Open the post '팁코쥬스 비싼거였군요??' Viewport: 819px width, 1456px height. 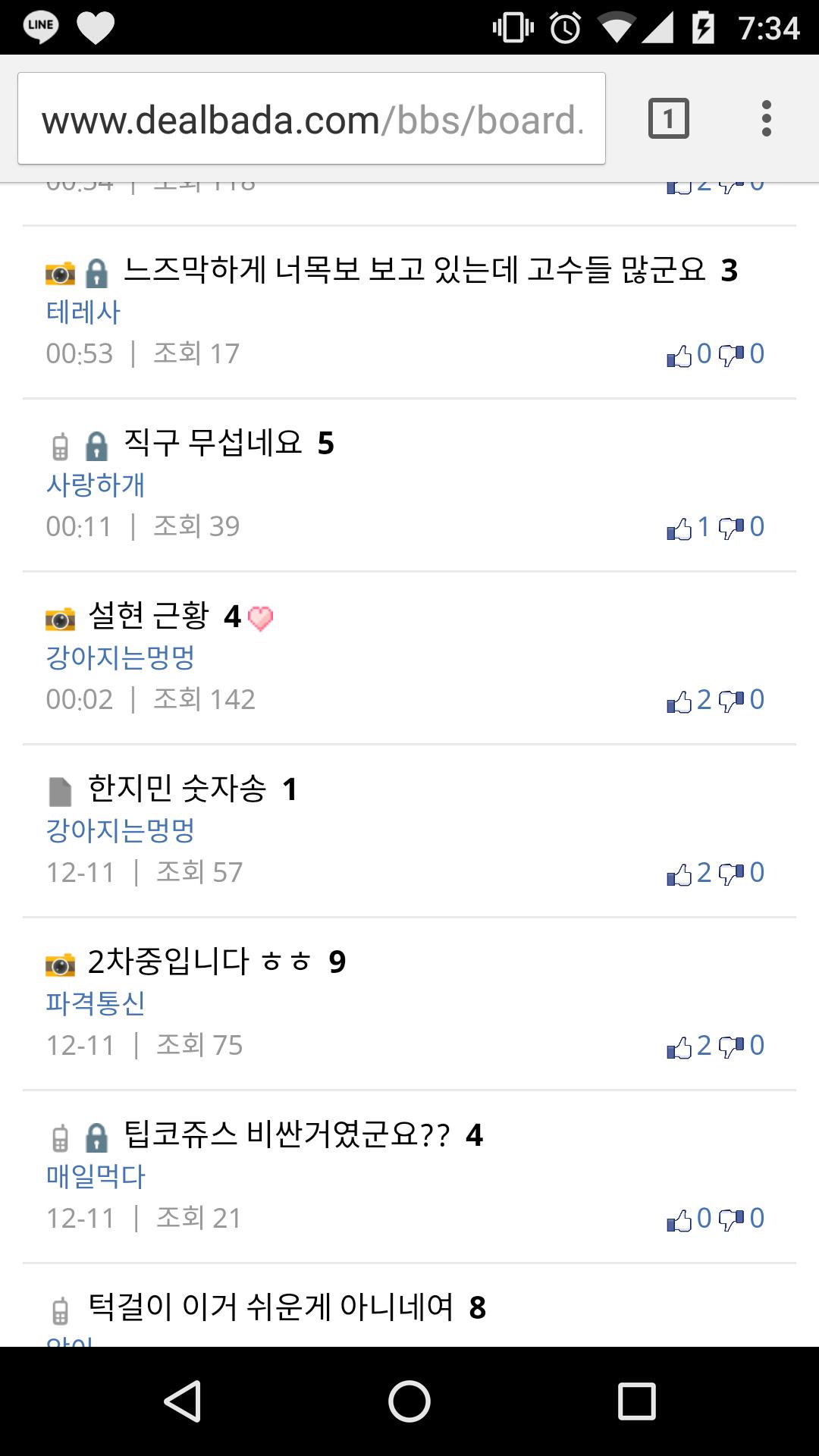pos(287,1135)
